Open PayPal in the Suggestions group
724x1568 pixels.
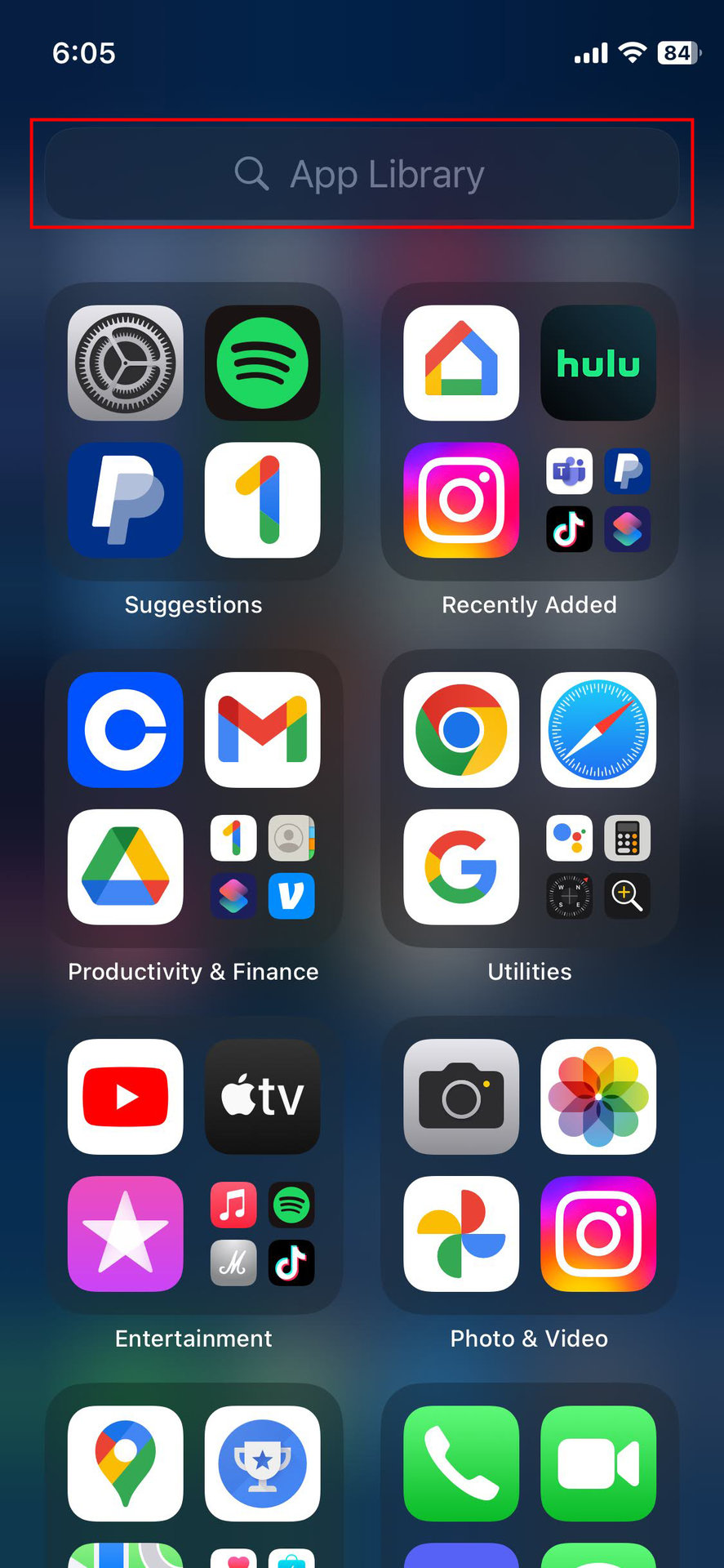pyautogui.click(x=125, y=500)
